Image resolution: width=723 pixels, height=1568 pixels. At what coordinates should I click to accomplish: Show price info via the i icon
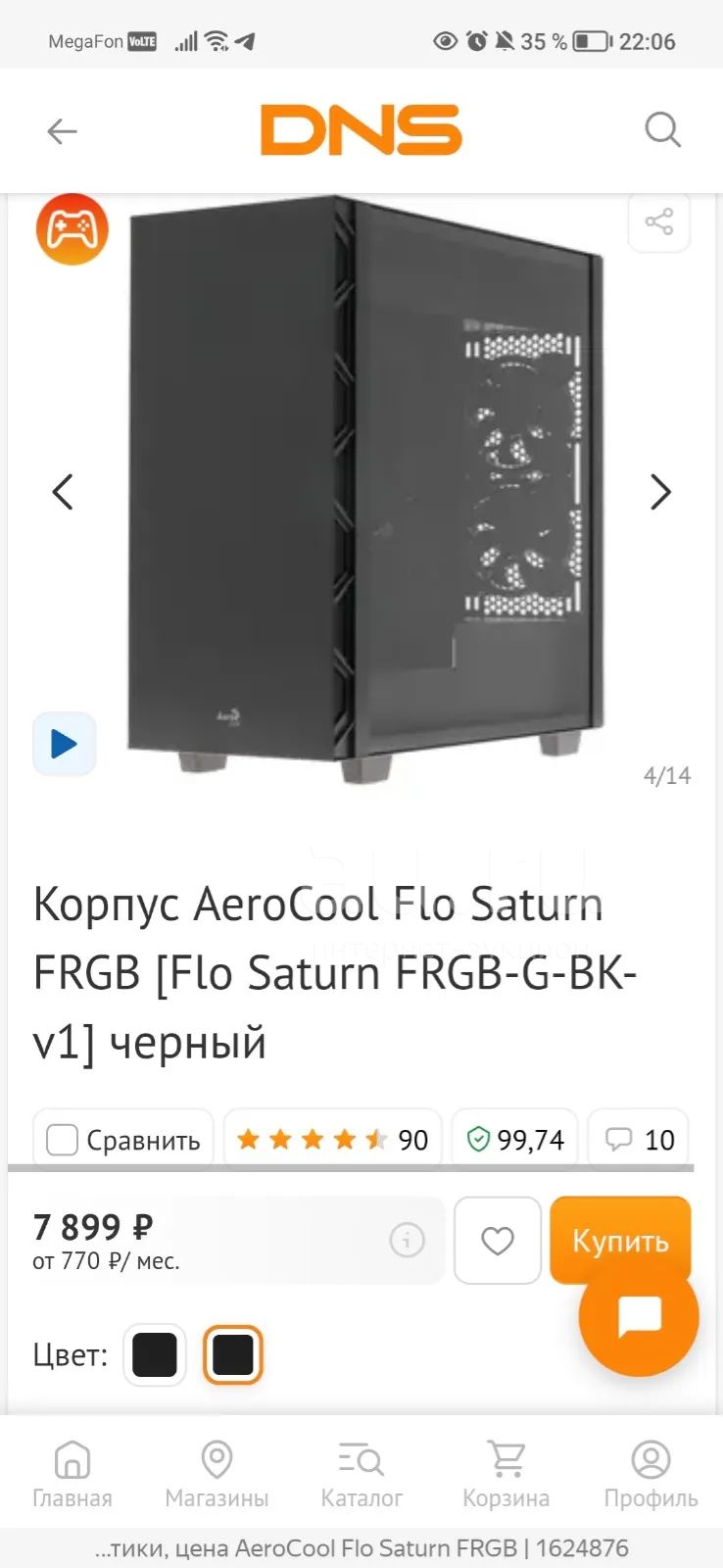pos(407,1240)
